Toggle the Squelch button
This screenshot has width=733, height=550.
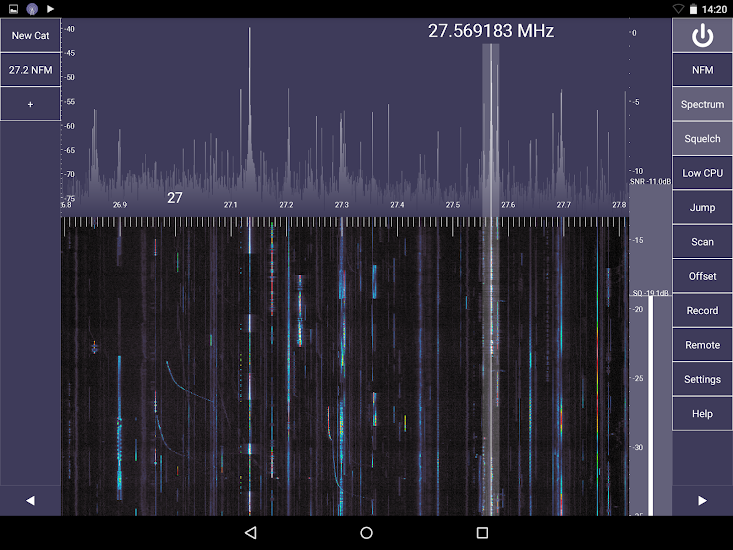pyautogui.click(x=702, y=139)
